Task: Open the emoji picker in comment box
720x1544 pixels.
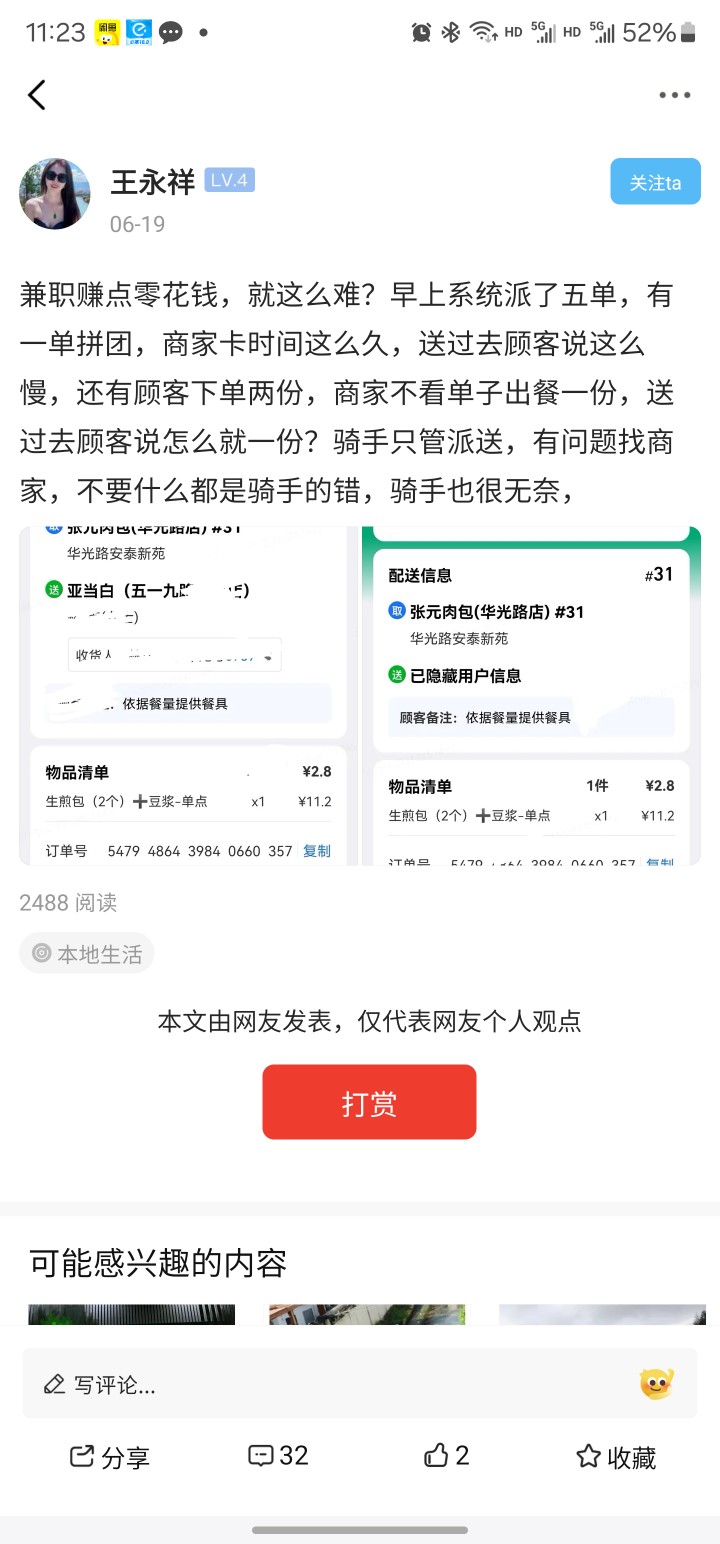Action: click(x=656, y=1384)
